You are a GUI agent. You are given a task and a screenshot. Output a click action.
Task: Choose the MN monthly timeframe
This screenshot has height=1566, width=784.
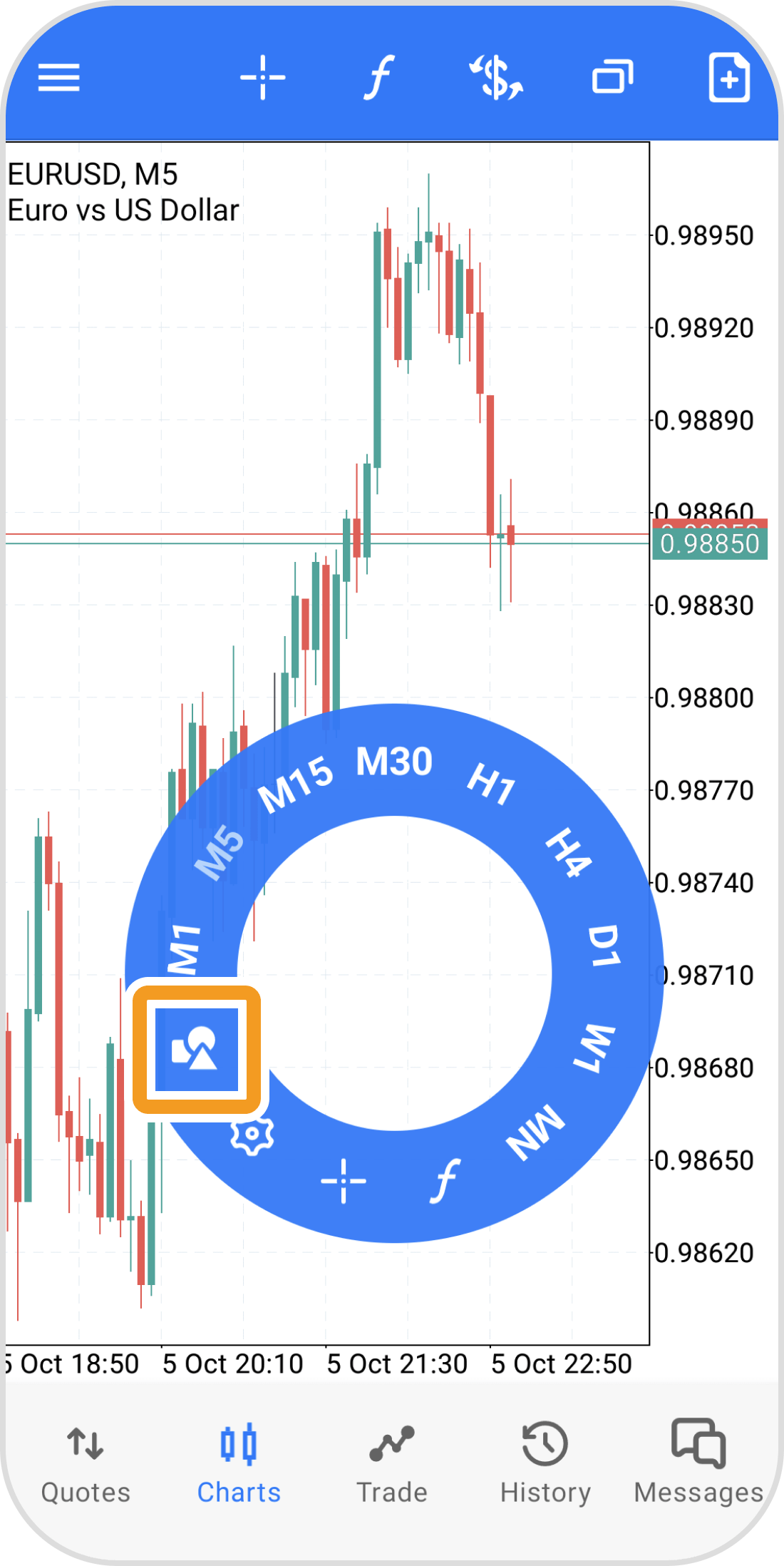coord(536,1132)
